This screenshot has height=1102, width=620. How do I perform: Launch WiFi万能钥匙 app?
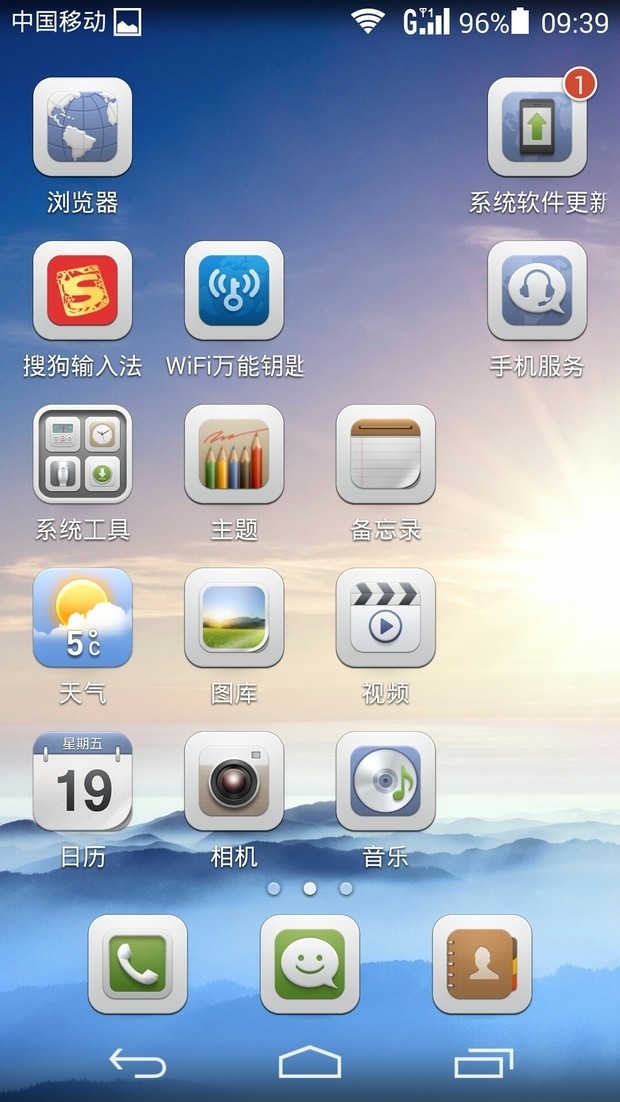[x=234, y=291]
